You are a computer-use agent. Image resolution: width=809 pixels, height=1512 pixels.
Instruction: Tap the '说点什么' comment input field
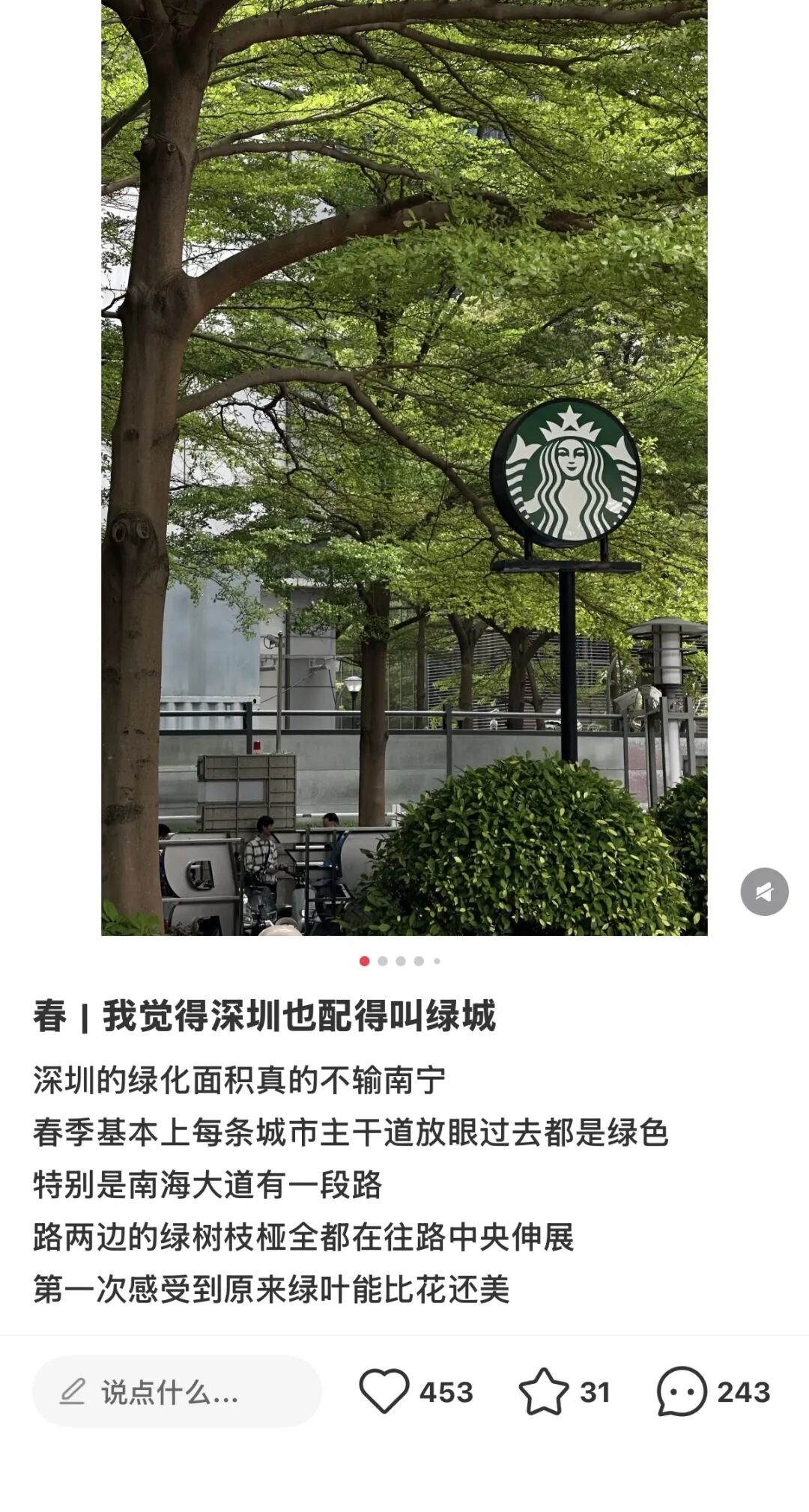coord(177,1391)
